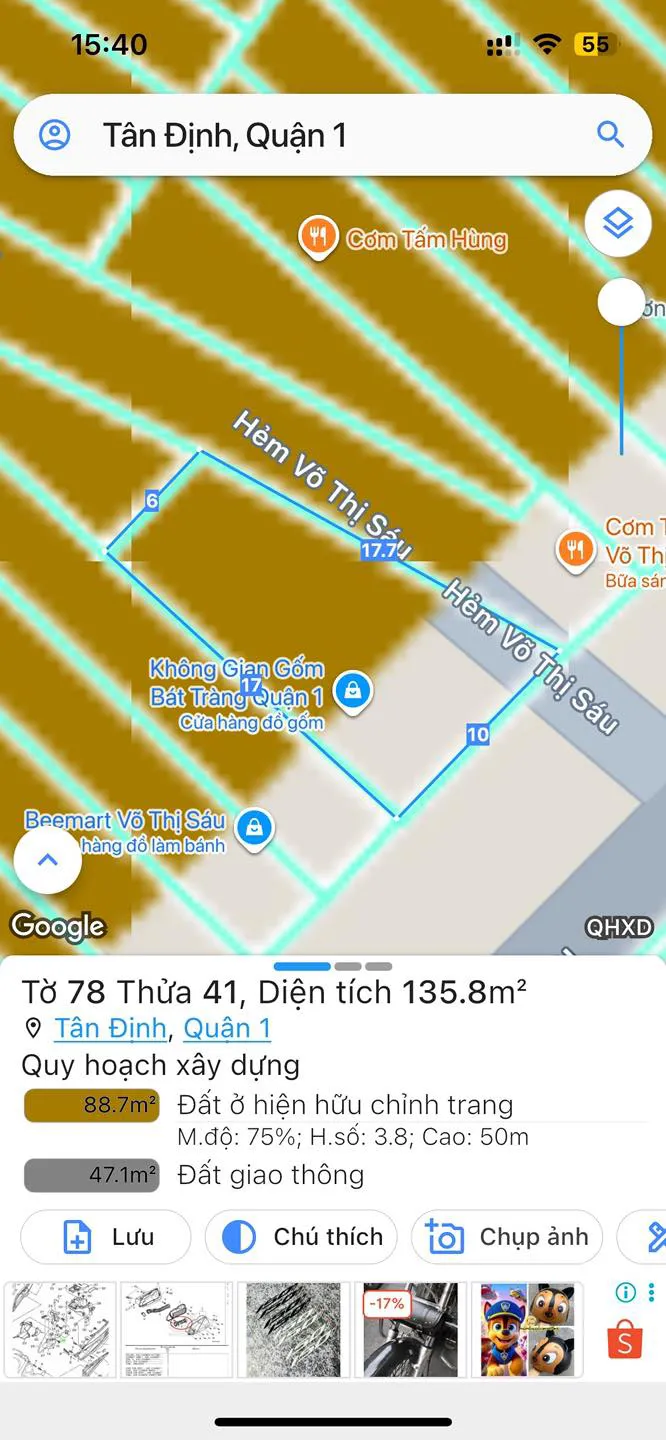The width and height of the screenshot is (666, 1440).
Task: Open the Quận 1 link
Action: point(227,1028)
